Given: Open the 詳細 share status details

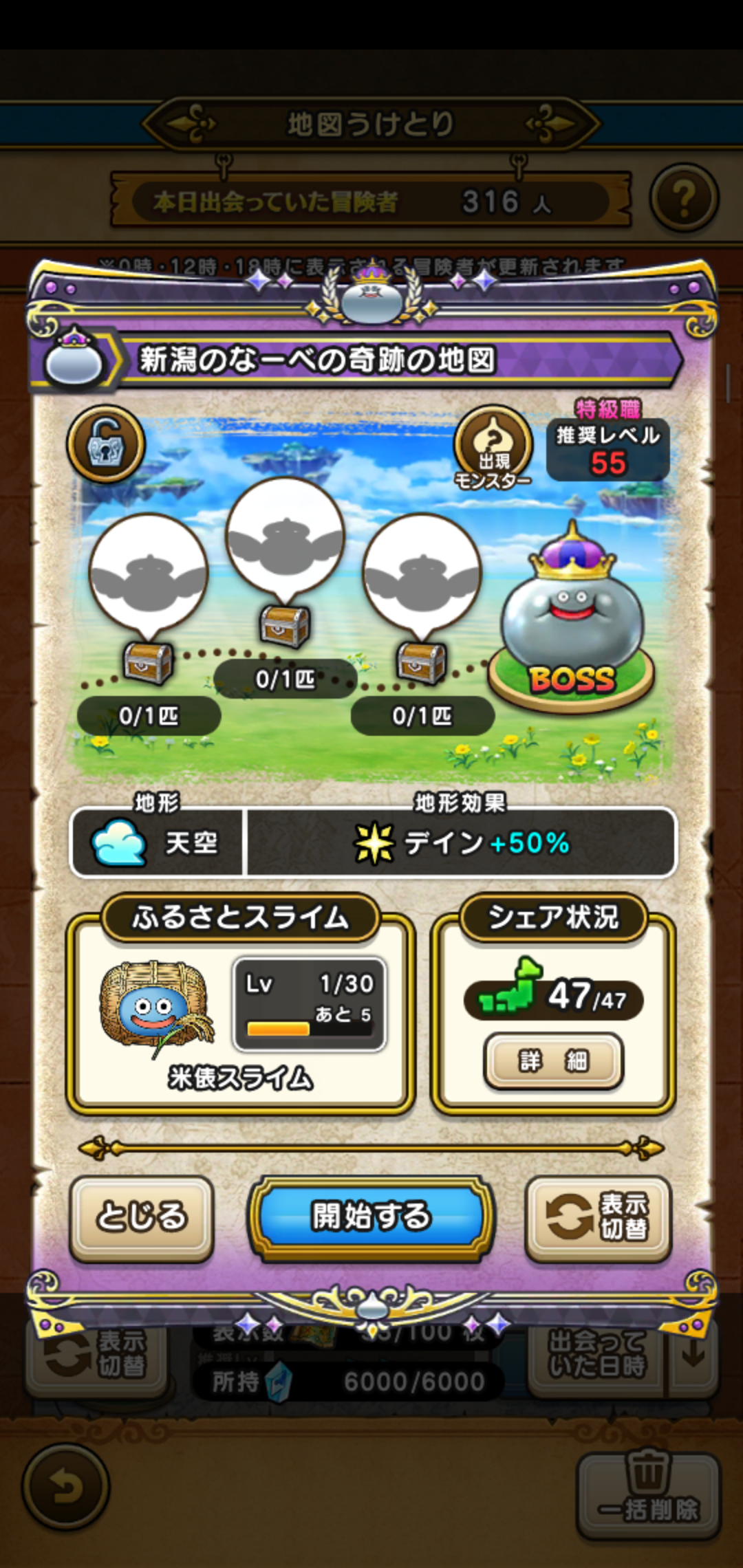Looking at the screenshot, I should click(x=554, y=1061).
